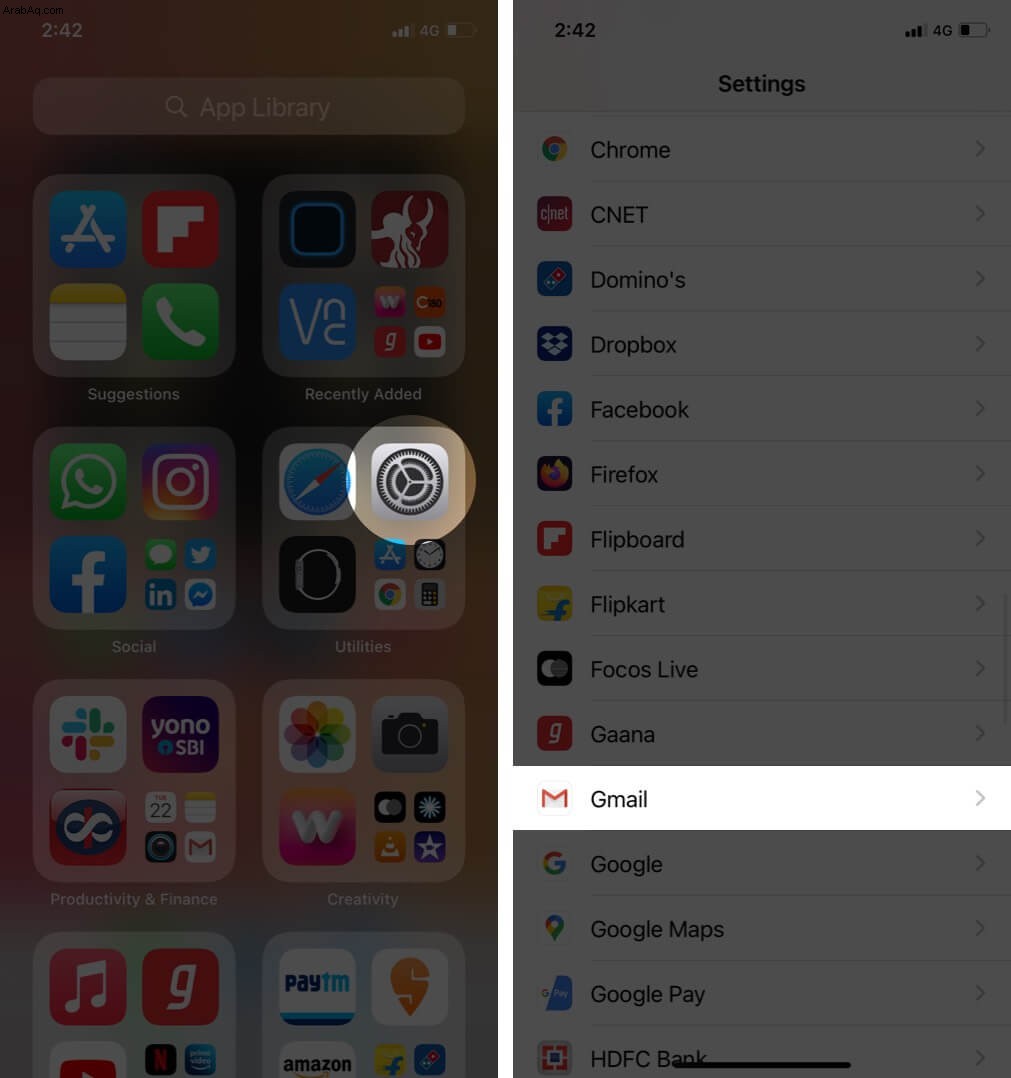Select Flipkart in the settings list
Screen dimensions: 1011x1078
coord(761,604)
